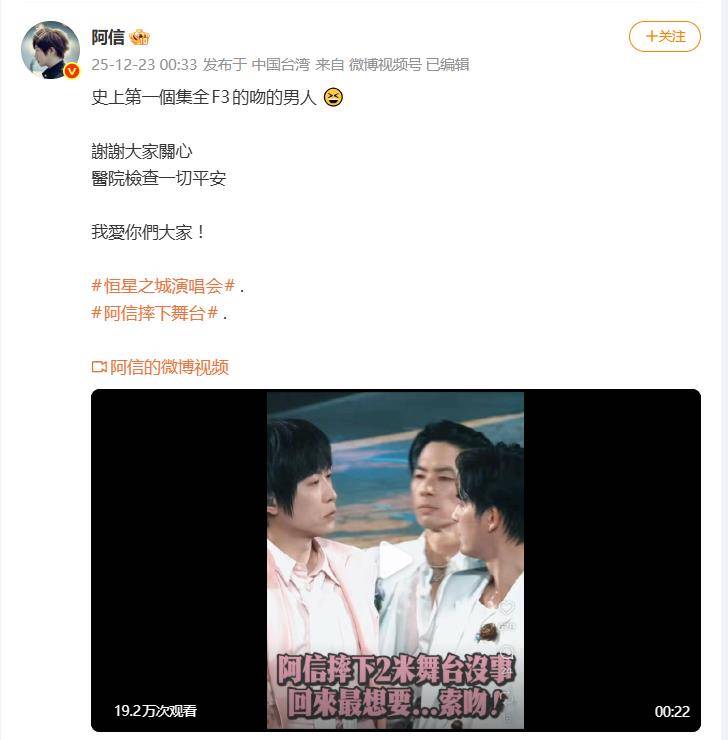Play the embedded video

(x=395, y=559)
